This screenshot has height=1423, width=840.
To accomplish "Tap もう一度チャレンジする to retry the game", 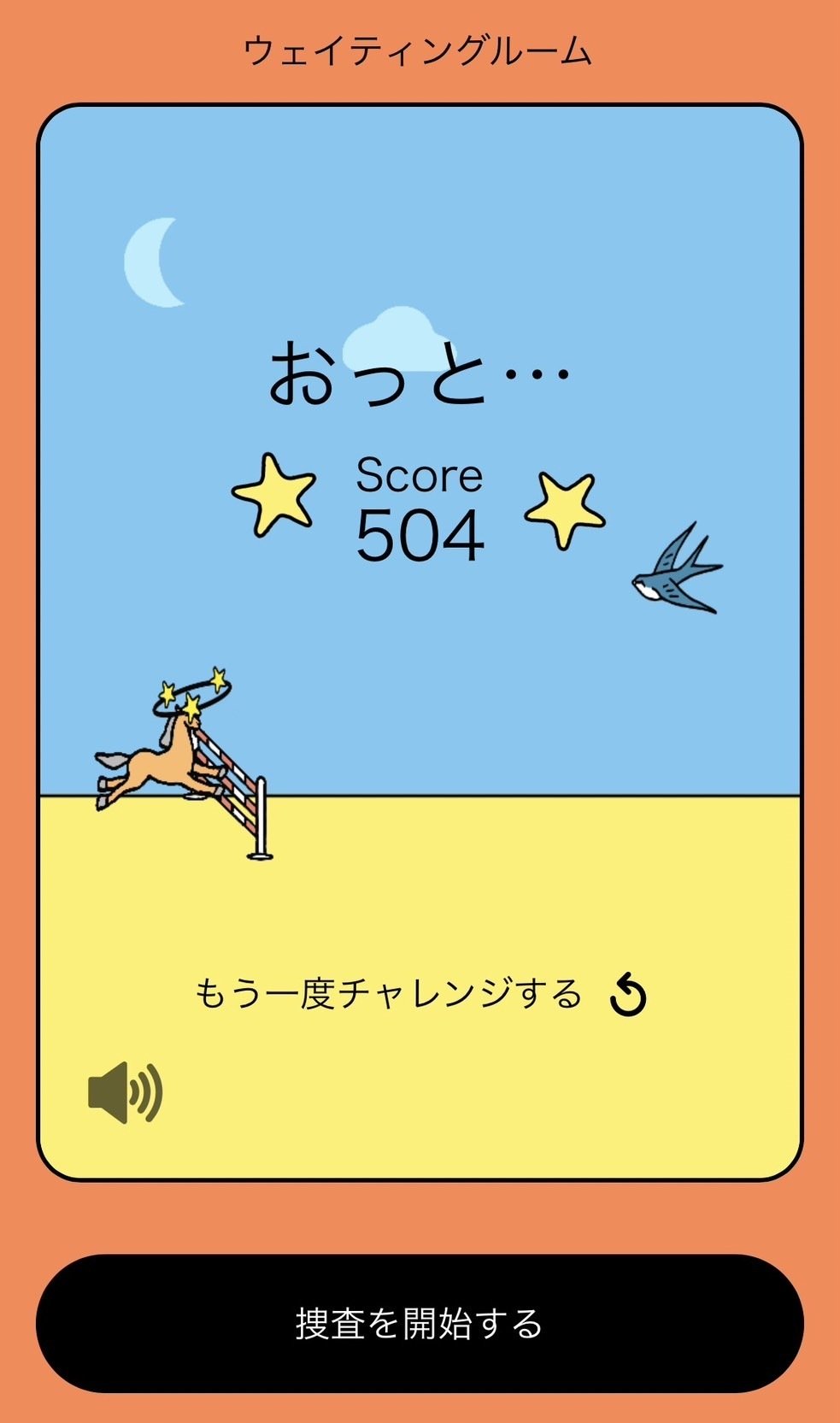I will (x=419, y=995).
